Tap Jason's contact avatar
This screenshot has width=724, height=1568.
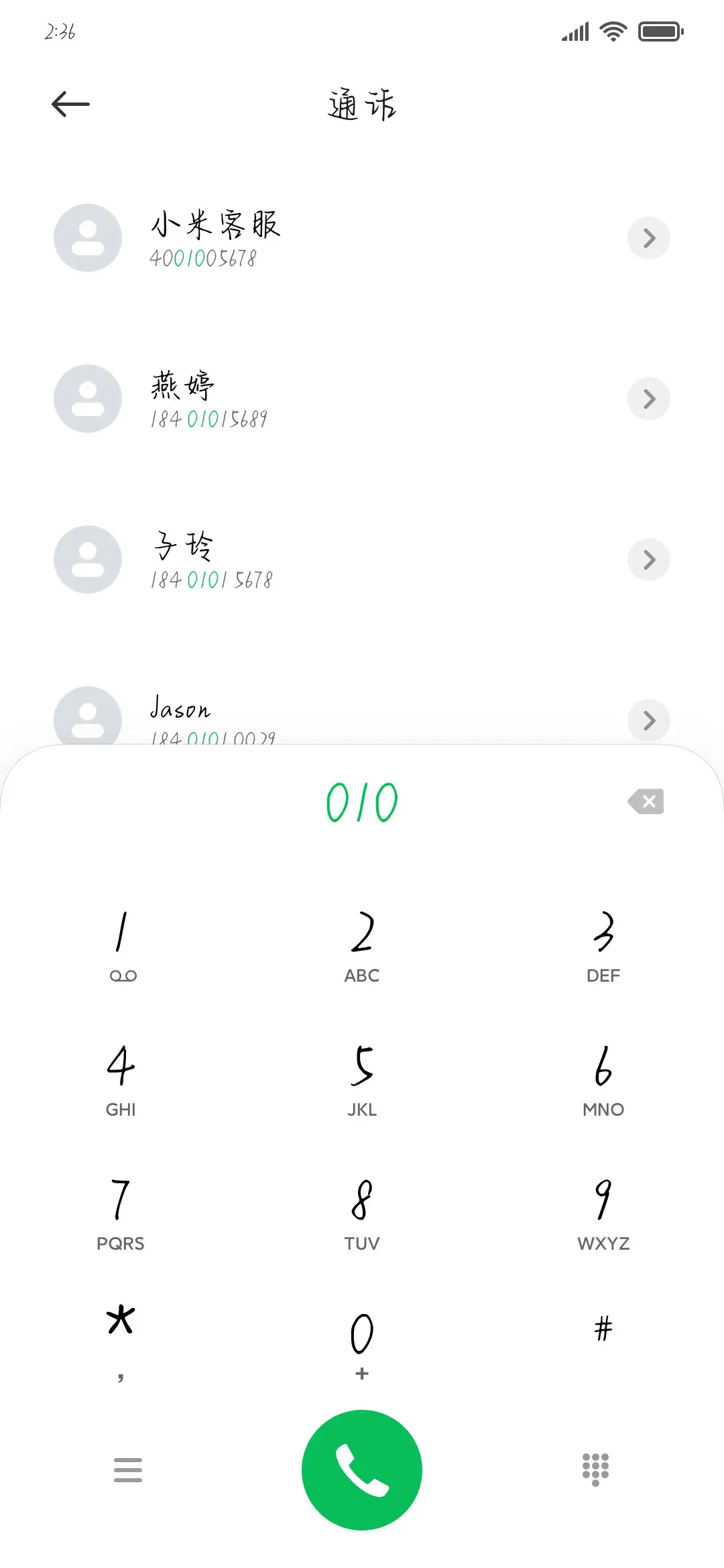(x=87, y=720)
